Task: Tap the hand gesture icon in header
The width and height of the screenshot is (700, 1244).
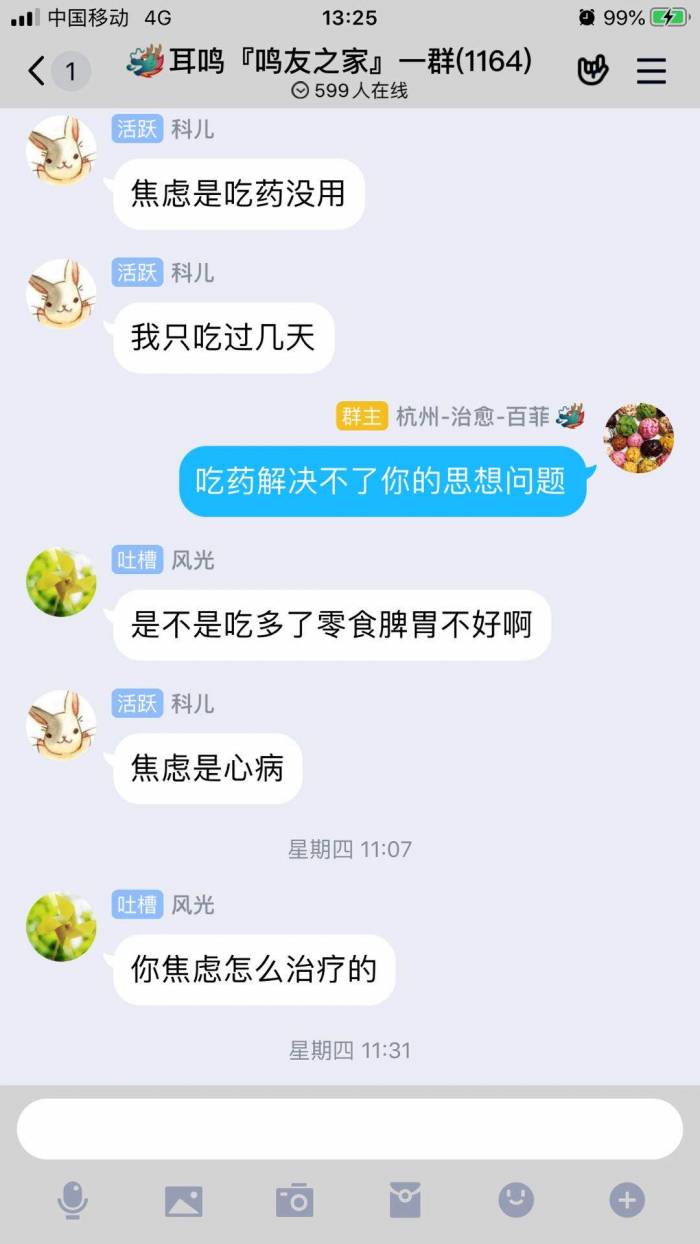Action: [593, 71]
